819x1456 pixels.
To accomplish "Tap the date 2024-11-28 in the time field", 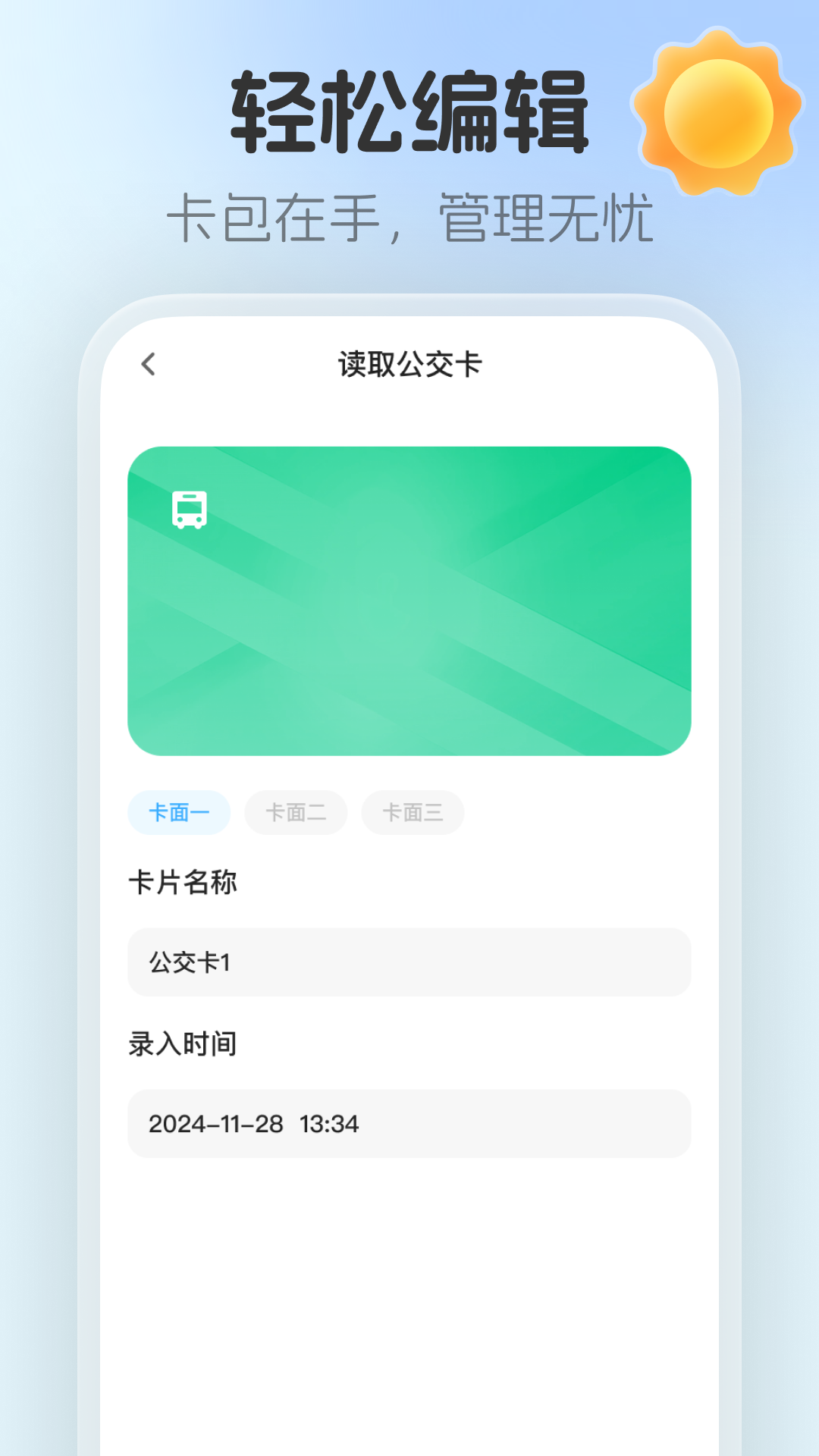I will [217, 1125].
